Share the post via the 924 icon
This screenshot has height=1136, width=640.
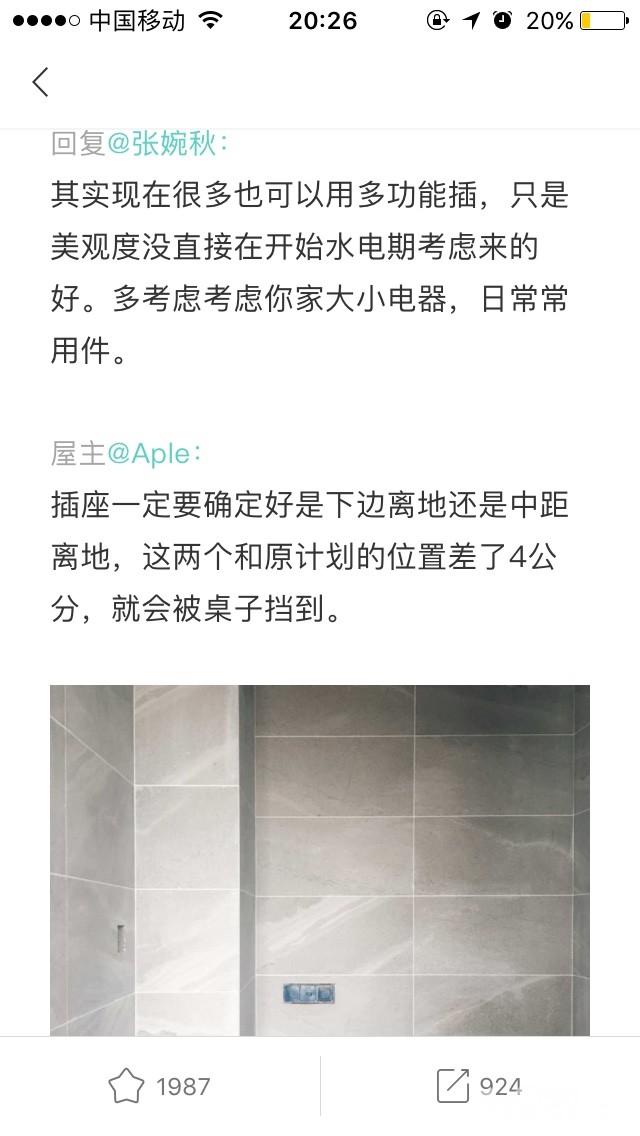452,1086
